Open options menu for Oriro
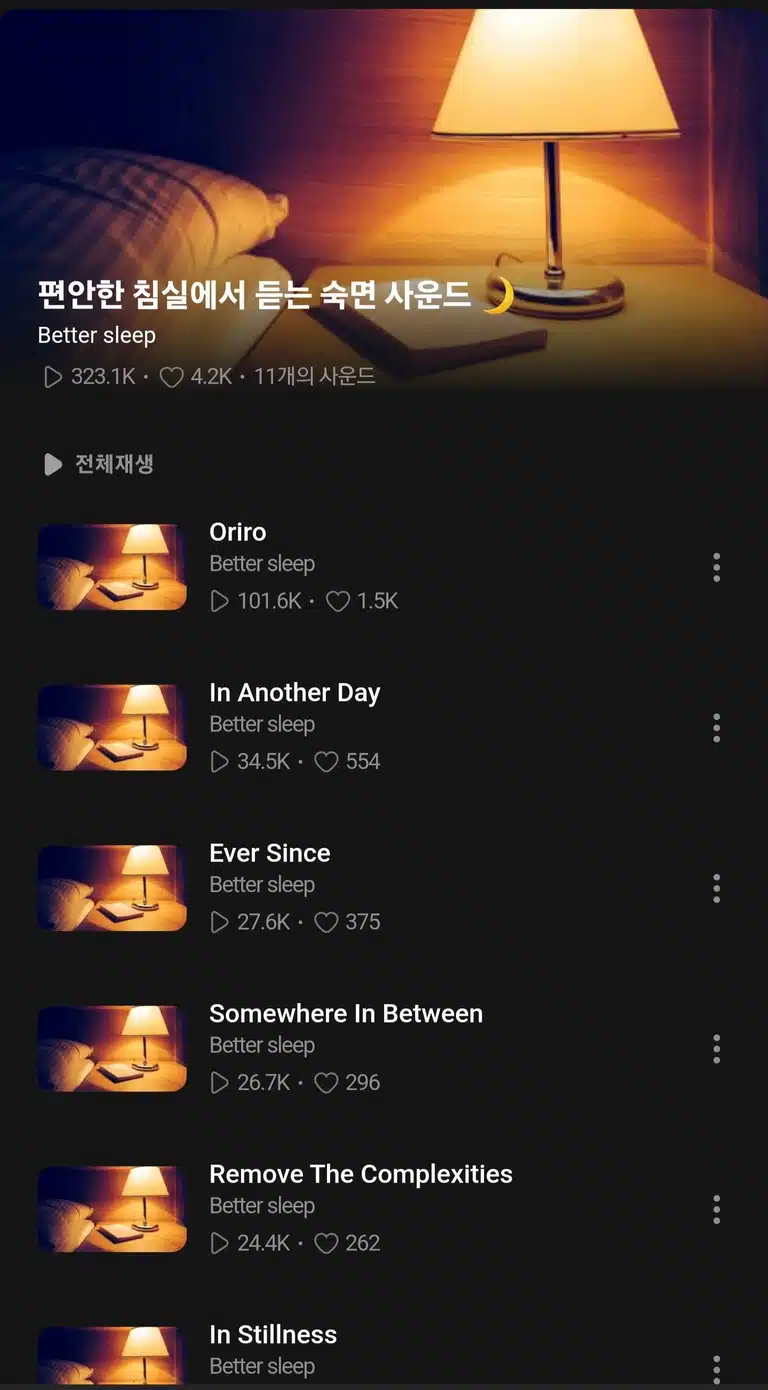This screenshot has height=1390, width=768. (x=716, y=567)
